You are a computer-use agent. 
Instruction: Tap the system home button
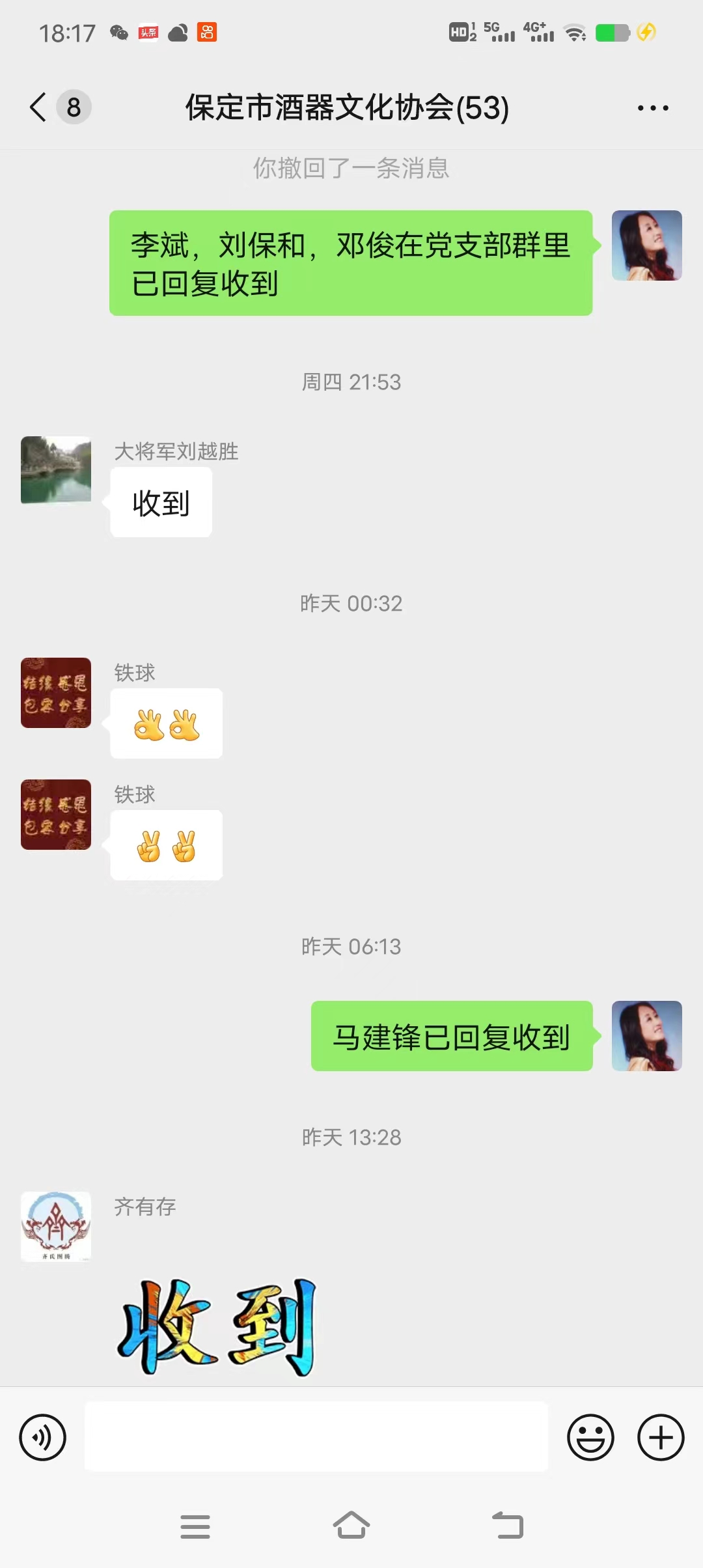[351, 1526]
